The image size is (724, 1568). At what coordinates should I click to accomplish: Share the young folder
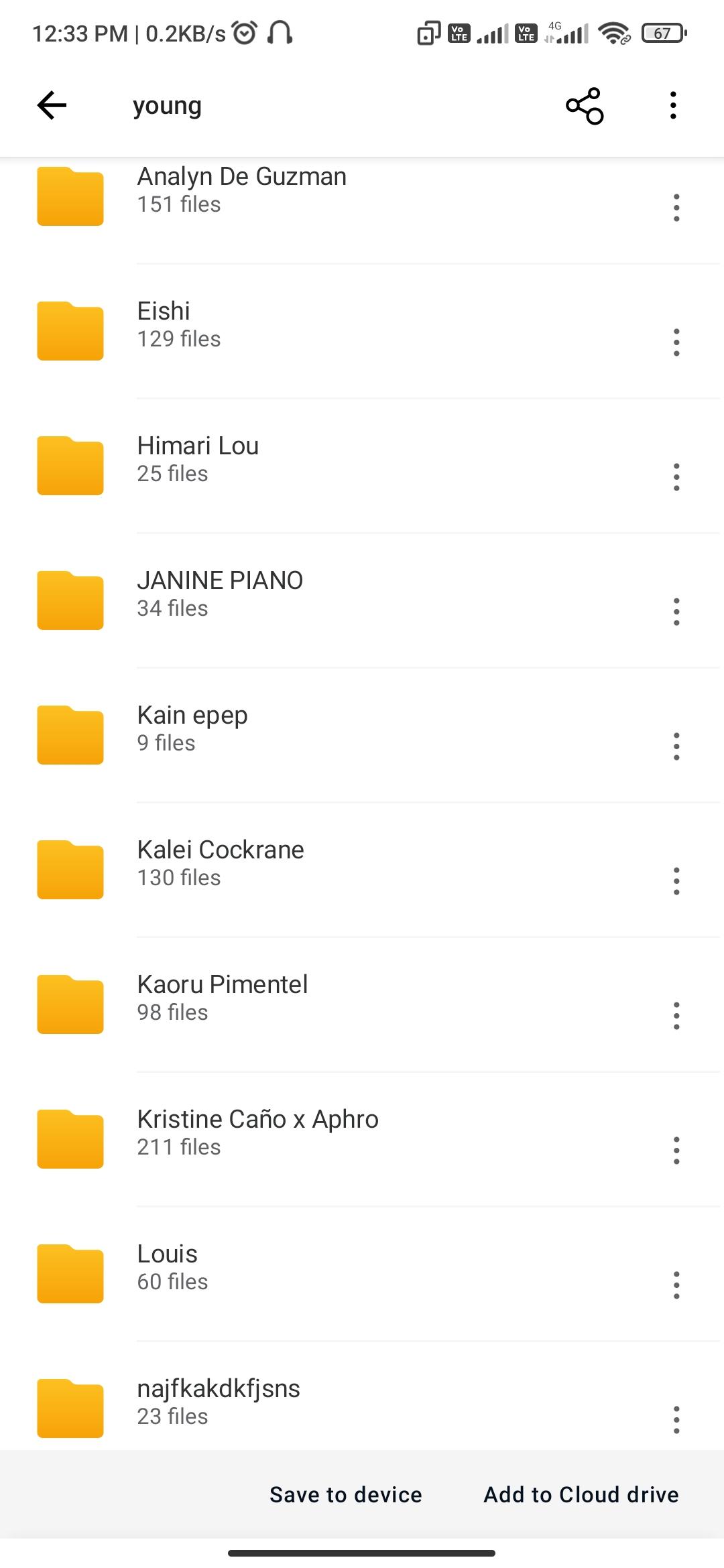pyautogui.click(x=585, y=106)
